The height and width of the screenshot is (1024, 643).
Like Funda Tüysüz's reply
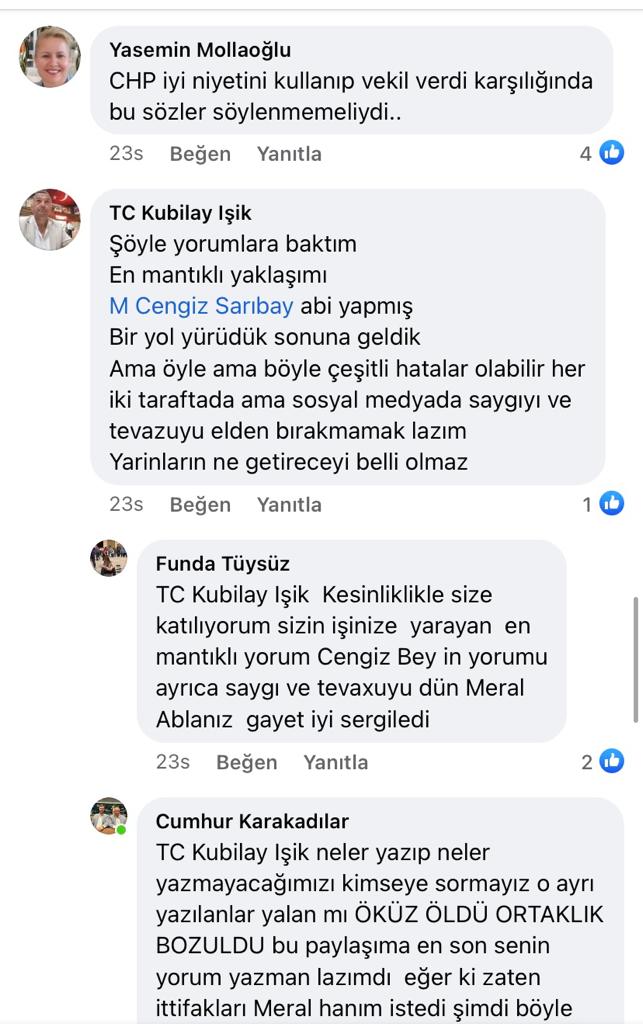click(247, 762)
